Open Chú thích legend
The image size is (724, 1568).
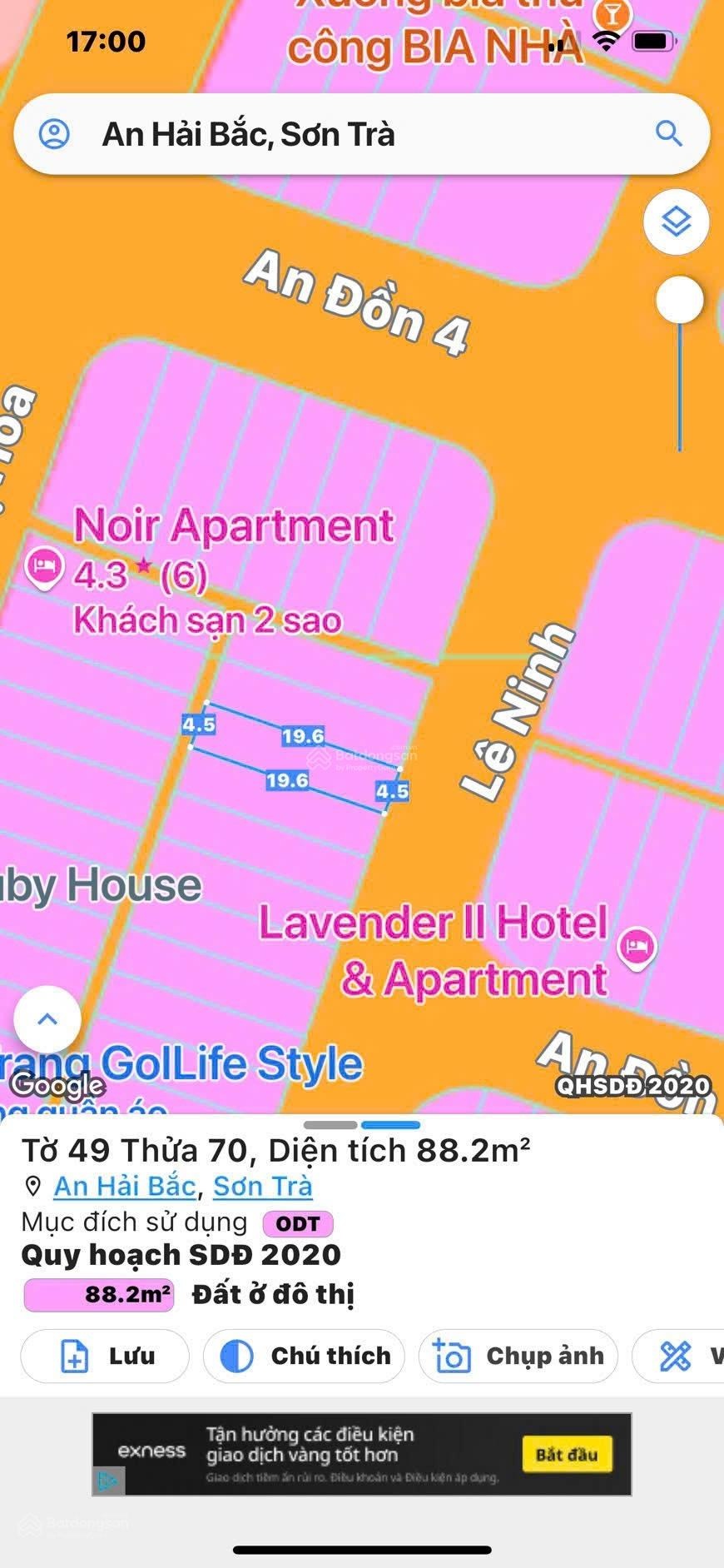[x=305, y=1356]
